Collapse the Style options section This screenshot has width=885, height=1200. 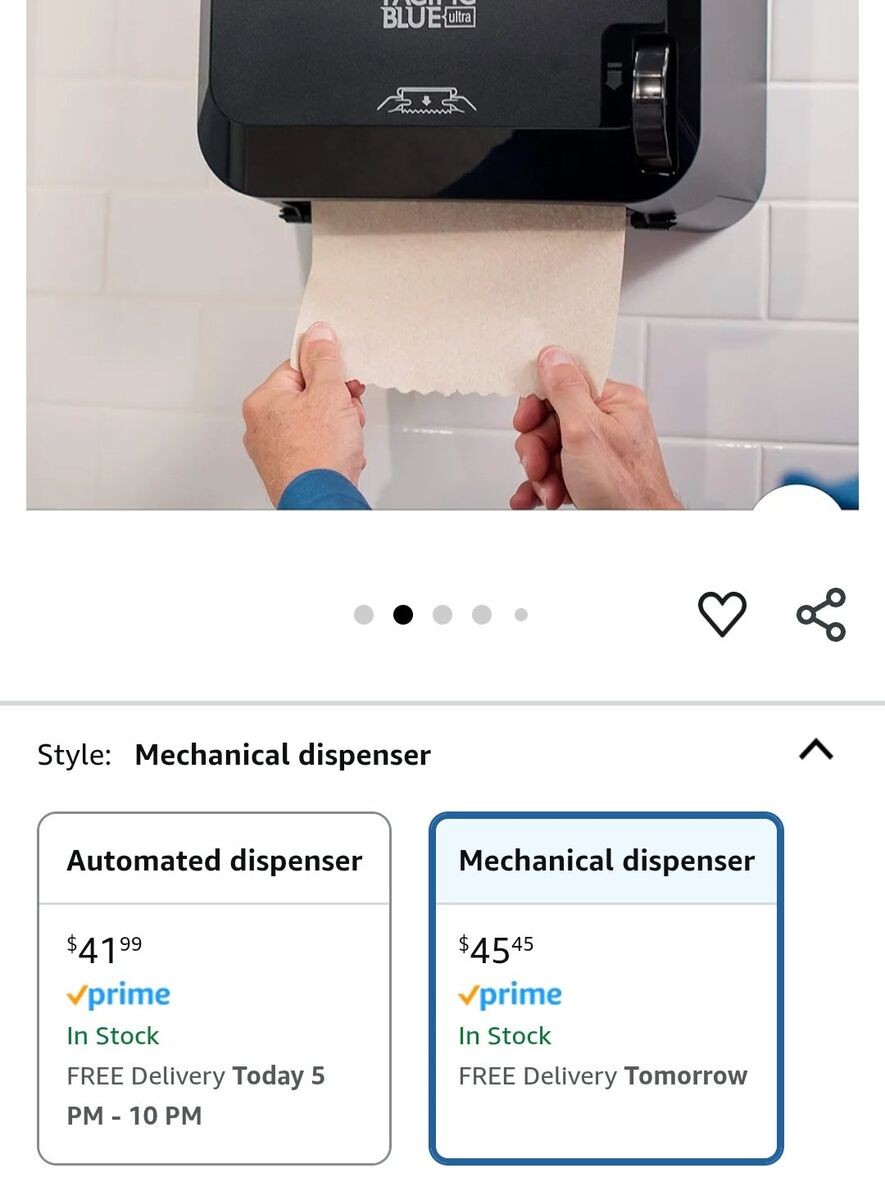[816, 750]
